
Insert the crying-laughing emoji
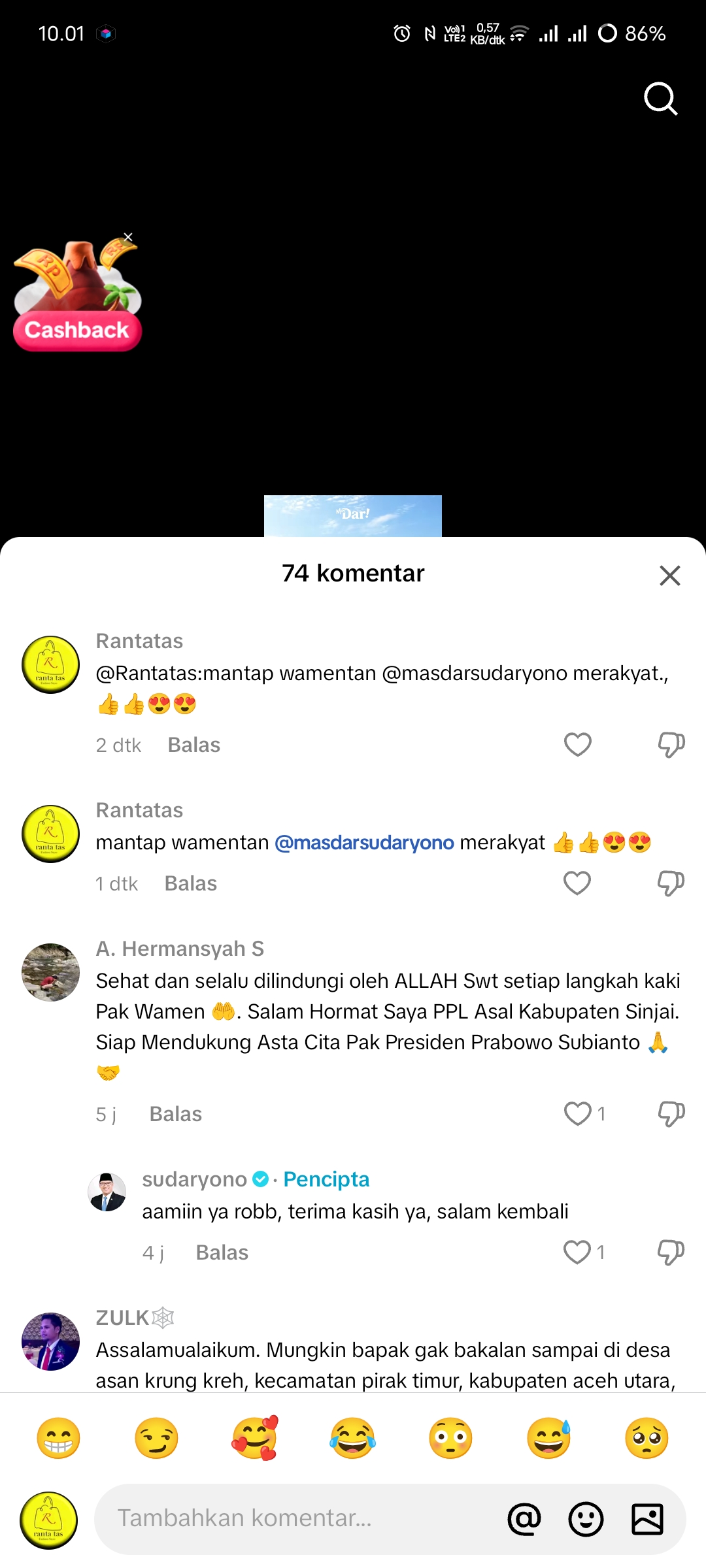tap(353, 1438)
